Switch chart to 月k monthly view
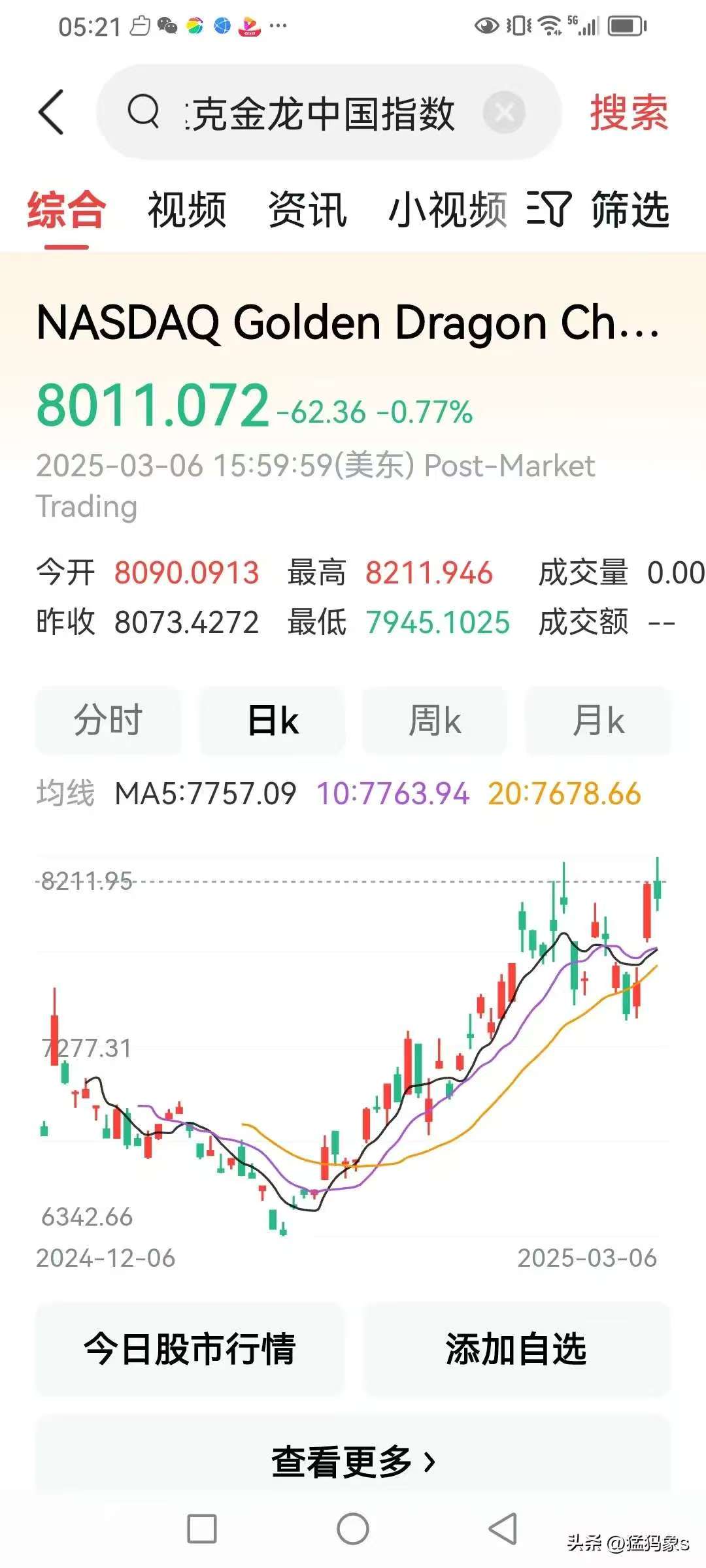The height and width of the screenshot is (1568, 706). pos(596,721)
